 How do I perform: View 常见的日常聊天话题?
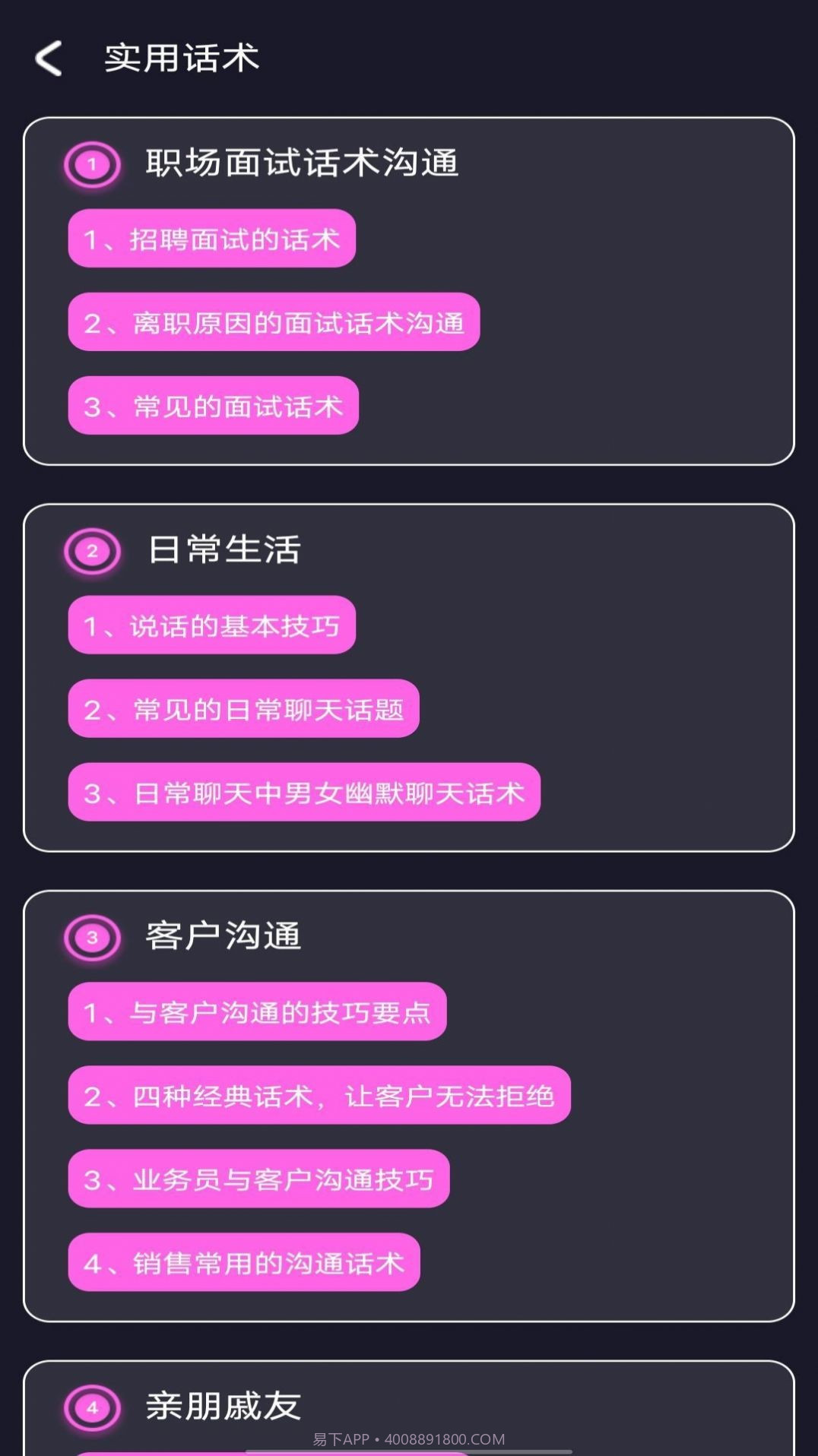(x=243, y=709)
